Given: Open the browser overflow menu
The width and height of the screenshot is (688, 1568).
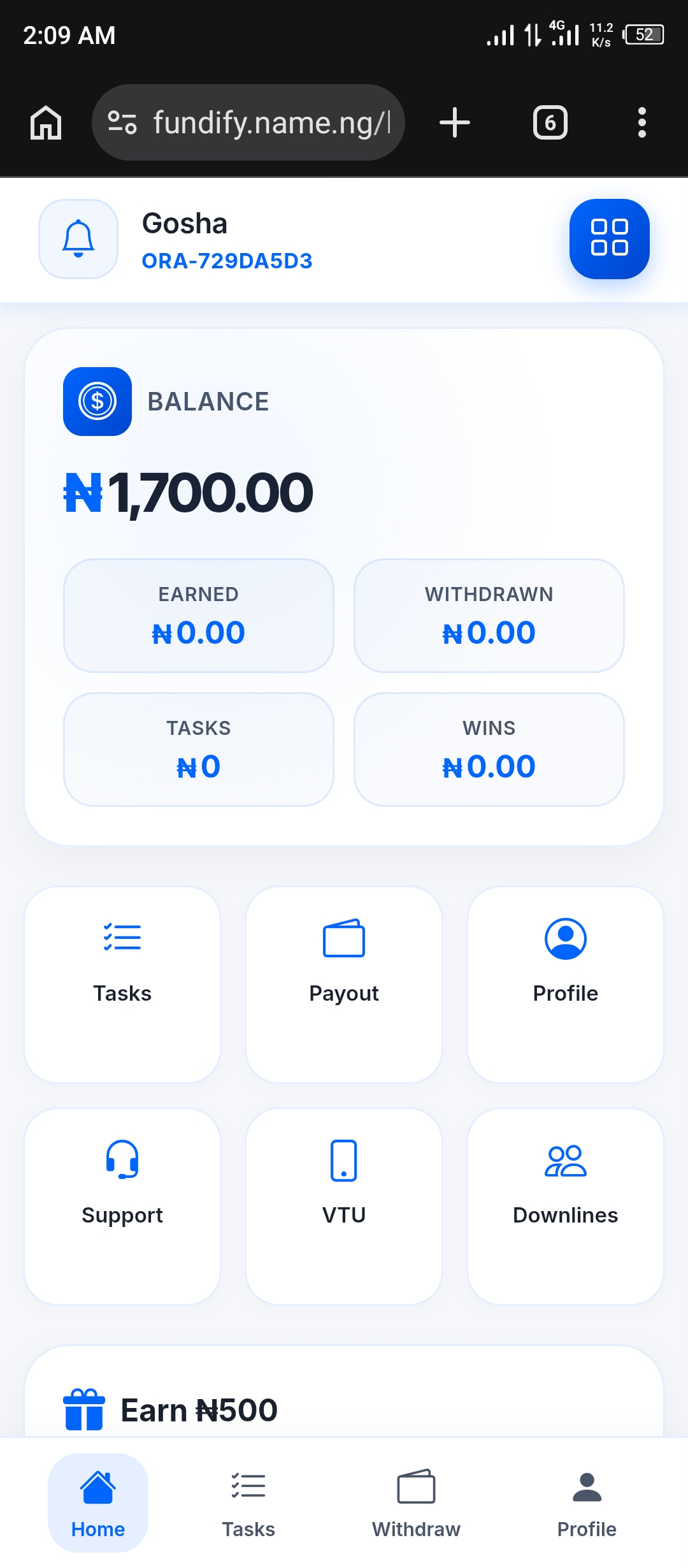Looking at the screenshot, I should click(641, 122).
